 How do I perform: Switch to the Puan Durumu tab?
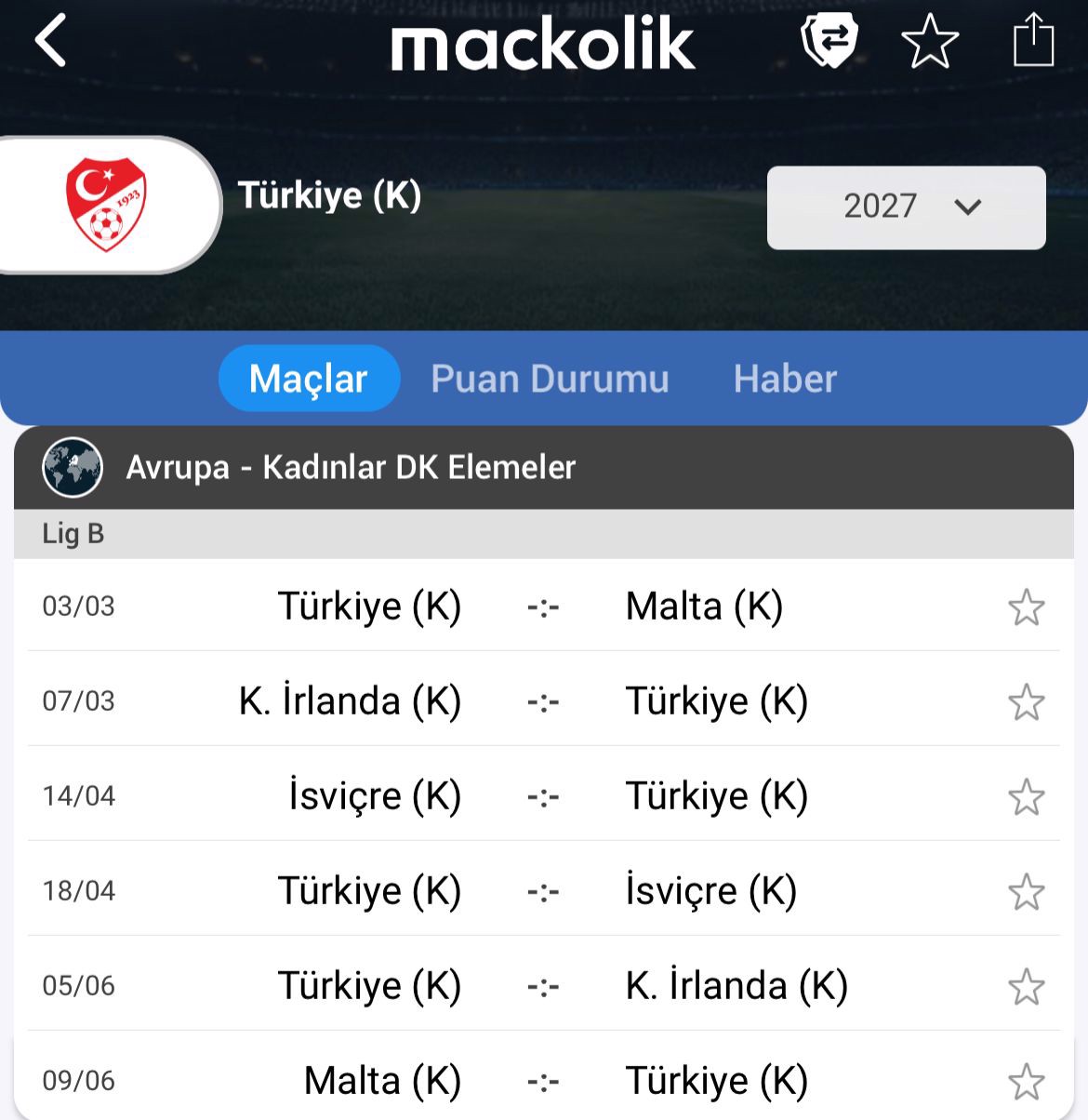click(550, 379)
